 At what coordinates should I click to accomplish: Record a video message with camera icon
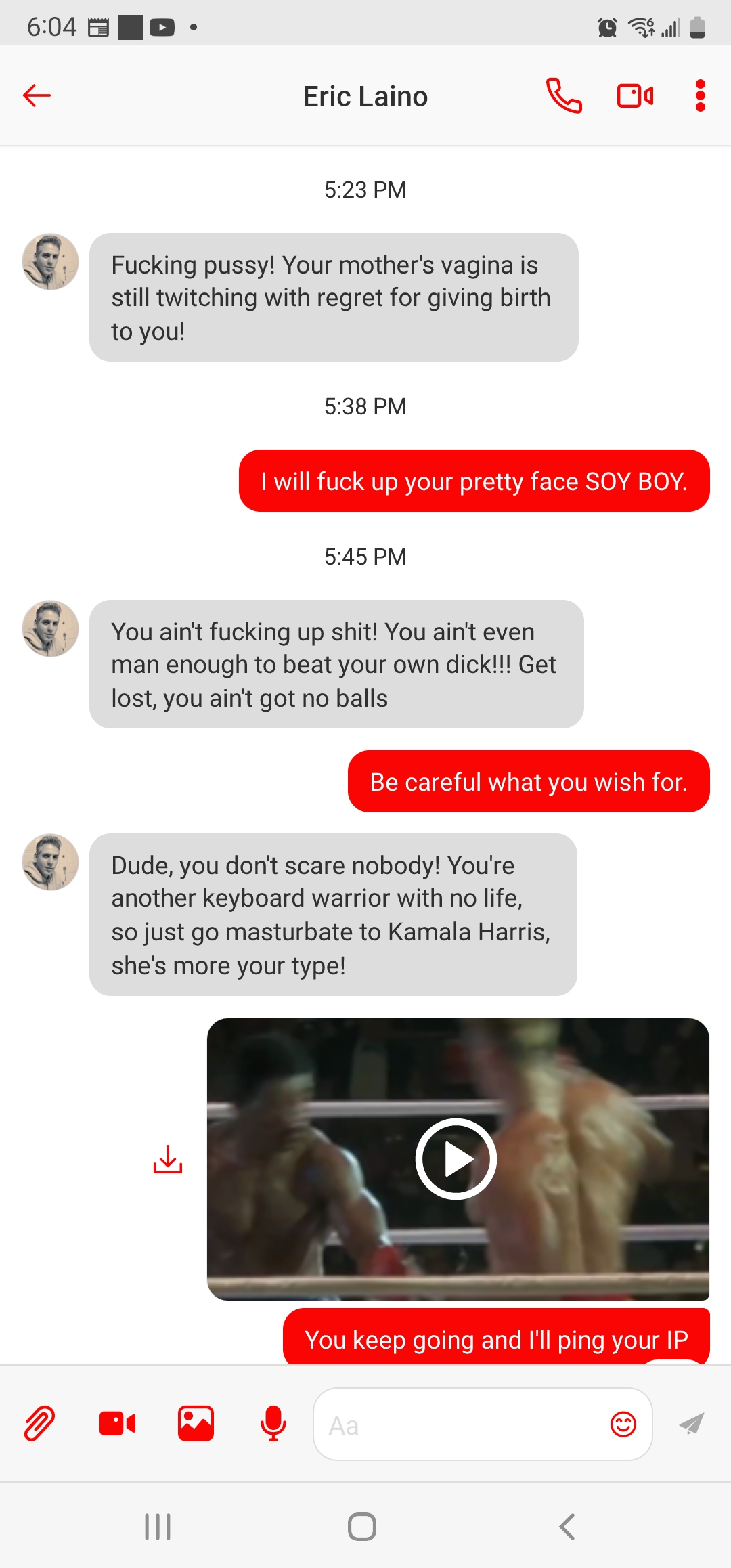click(118, 1423)
